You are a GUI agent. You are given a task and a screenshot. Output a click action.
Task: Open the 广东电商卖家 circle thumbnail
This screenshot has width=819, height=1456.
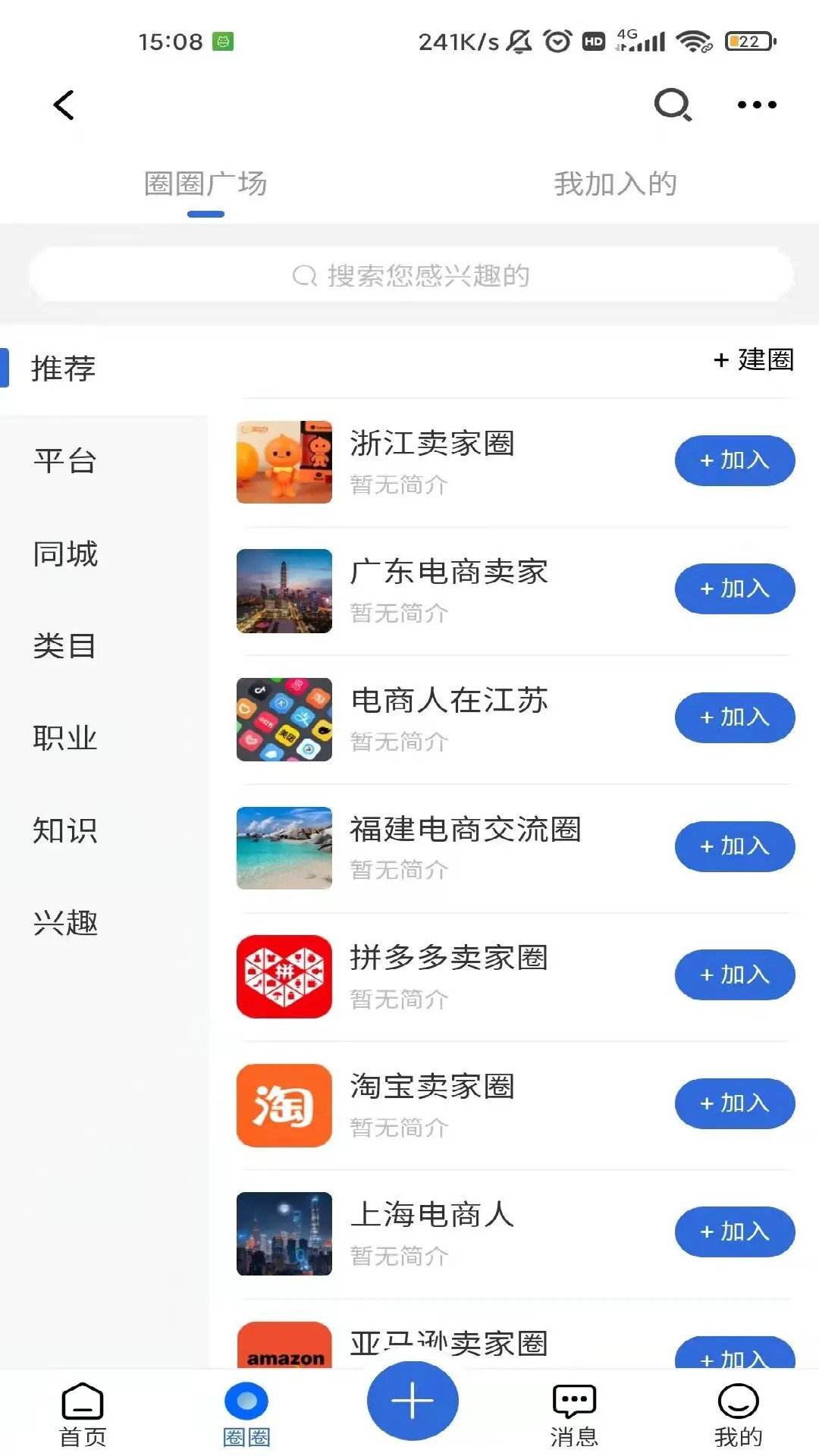[x=284, y=591]
